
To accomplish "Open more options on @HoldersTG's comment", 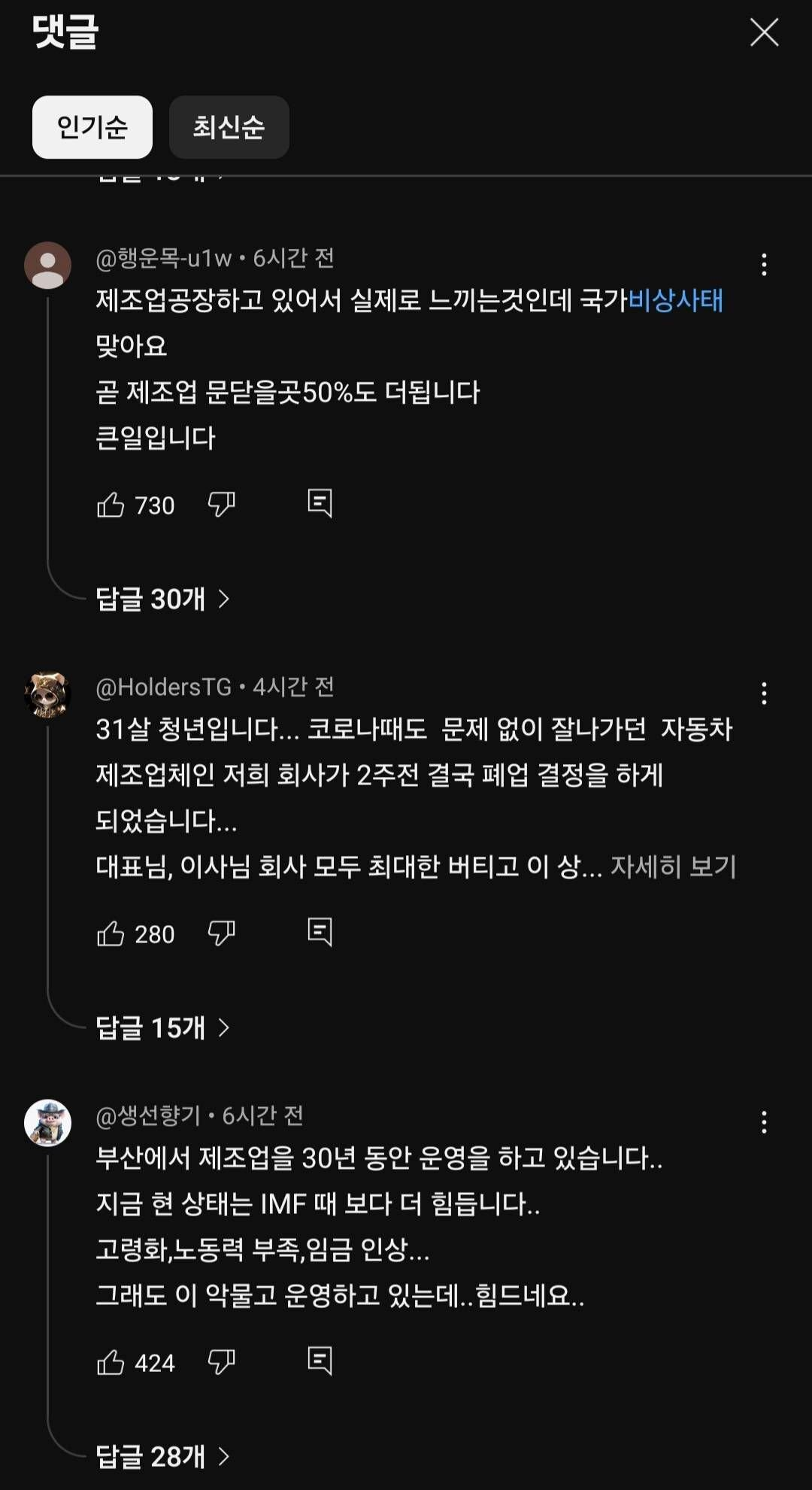I will pyautogui.click(x=764, y=693).
